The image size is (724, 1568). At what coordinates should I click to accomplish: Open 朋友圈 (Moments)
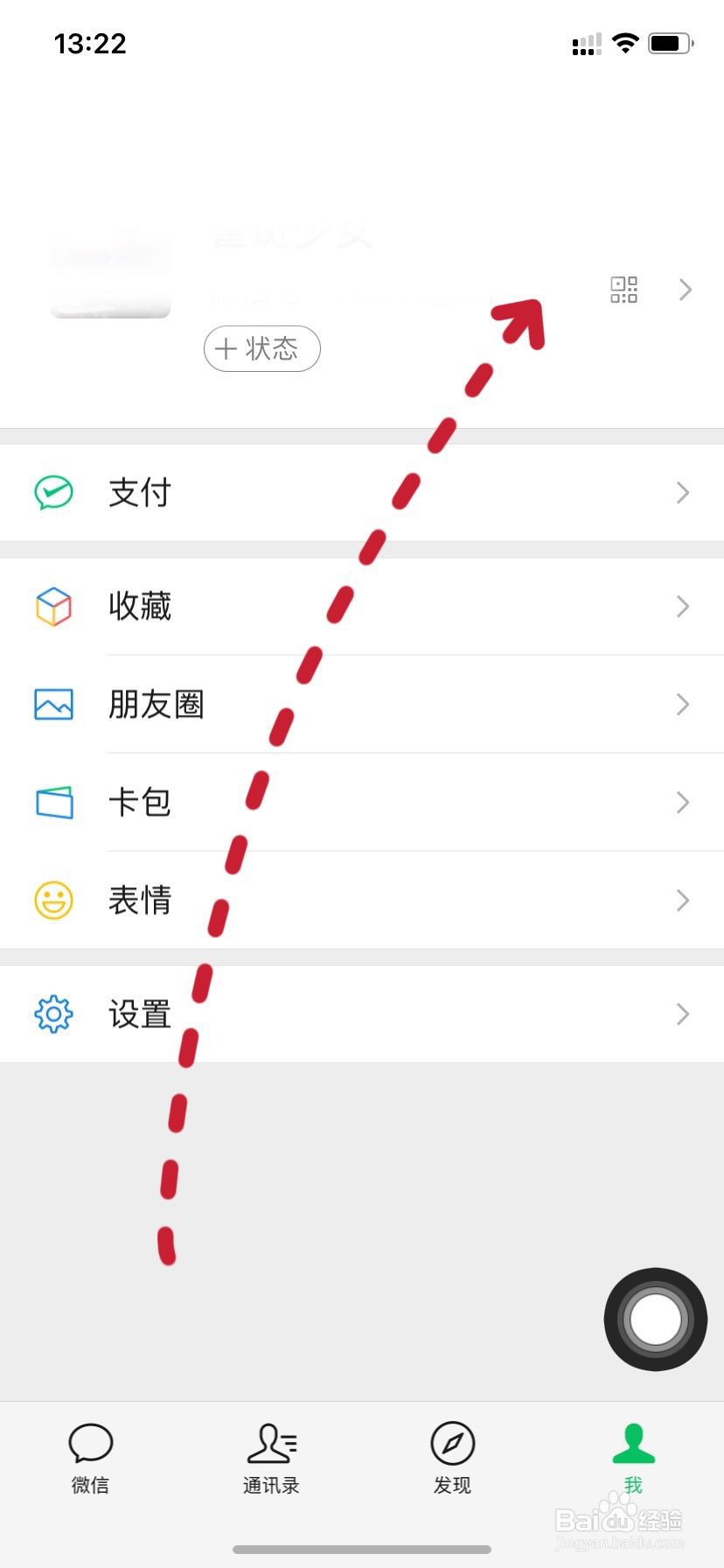pos(157,704)
